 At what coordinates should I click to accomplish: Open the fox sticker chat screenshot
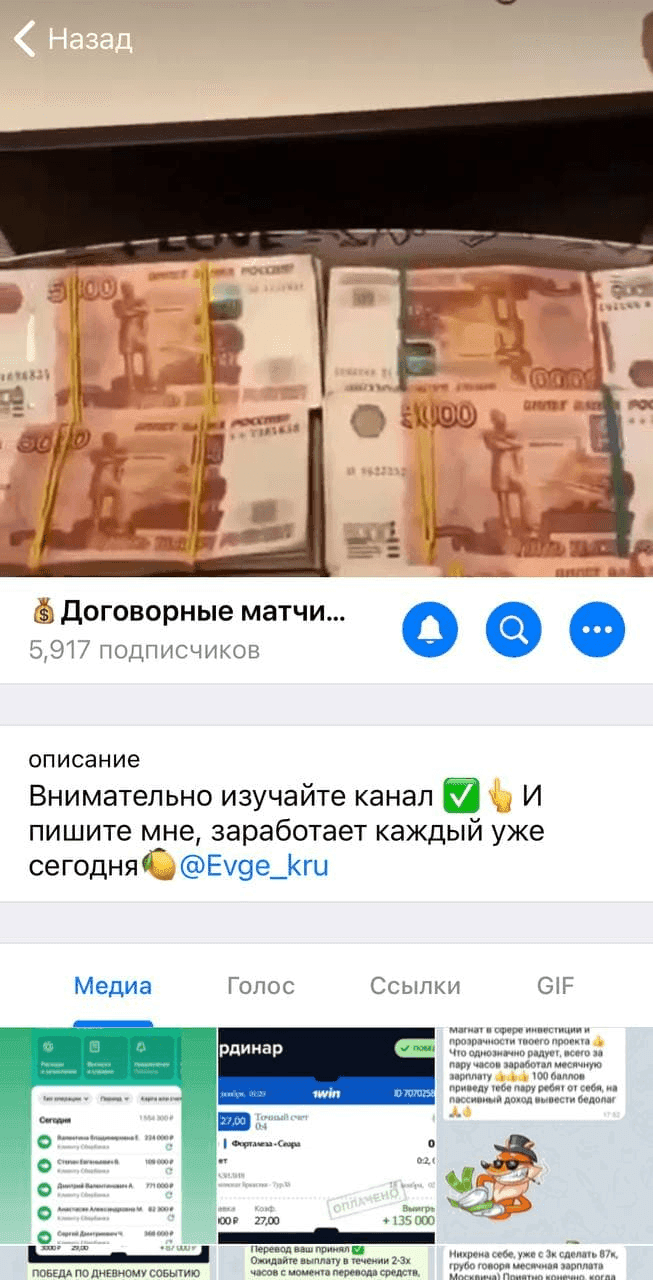pos(544,1135)
